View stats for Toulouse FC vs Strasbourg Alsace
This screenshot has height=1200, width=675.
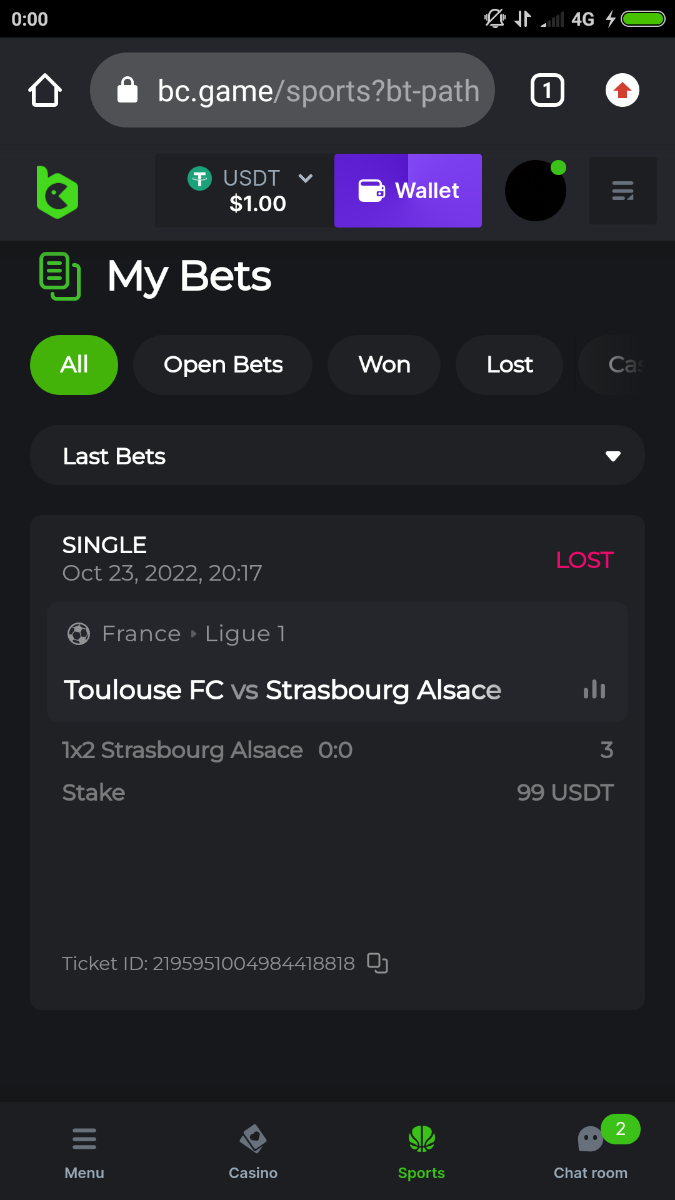click(594, 689)
